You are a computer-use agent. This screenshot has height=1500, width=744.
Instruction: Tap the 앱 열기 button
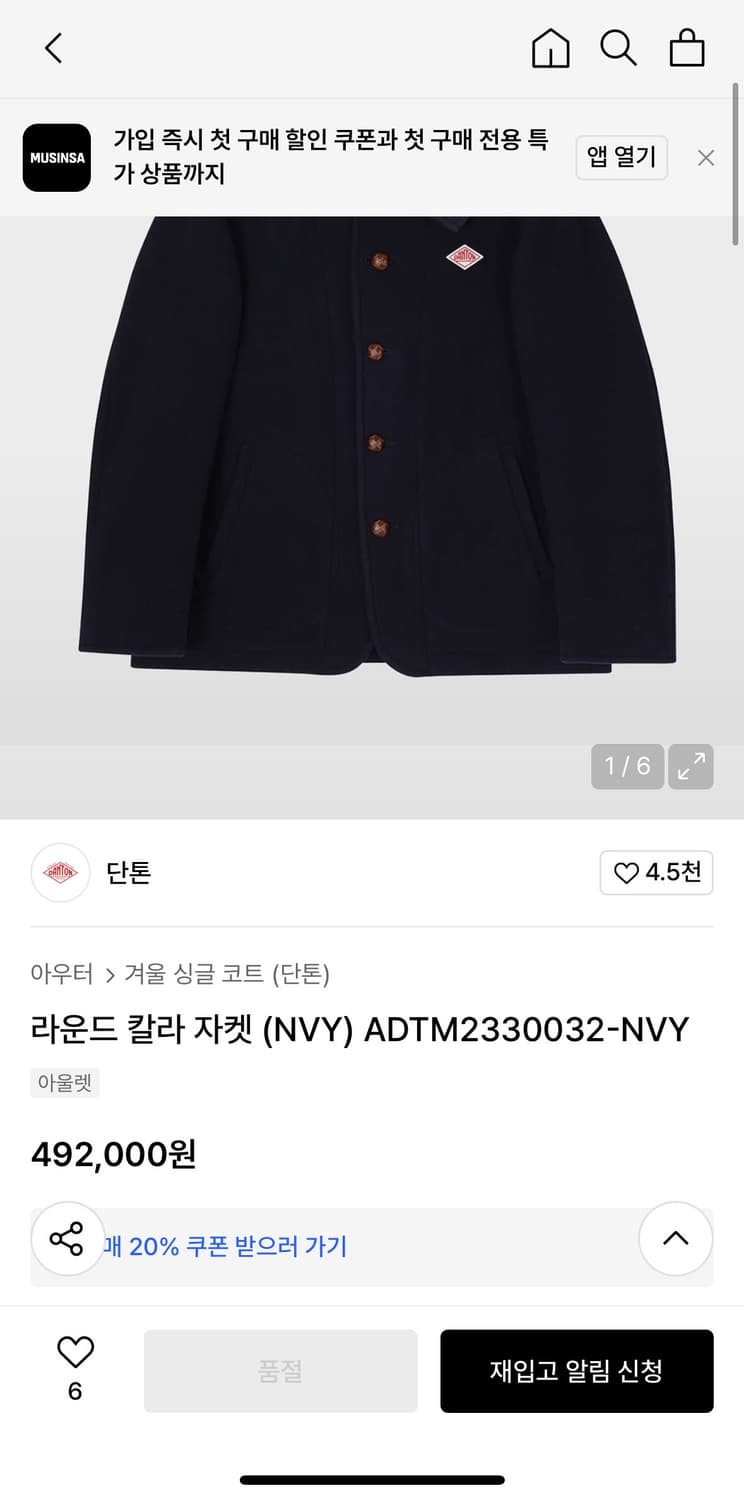[x=621, y=157]
